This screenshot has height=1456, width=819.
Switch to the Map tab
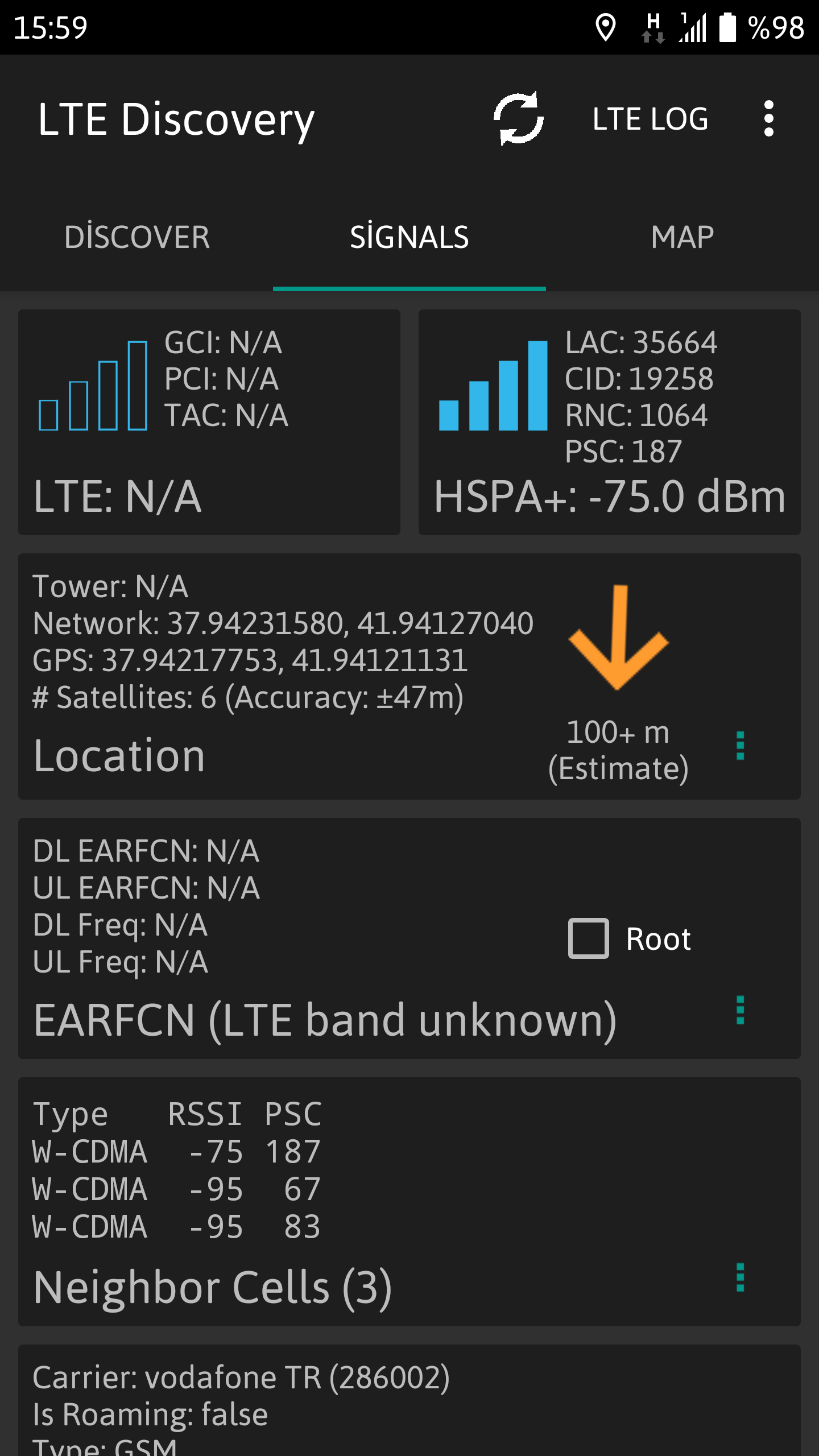(682, 237)
